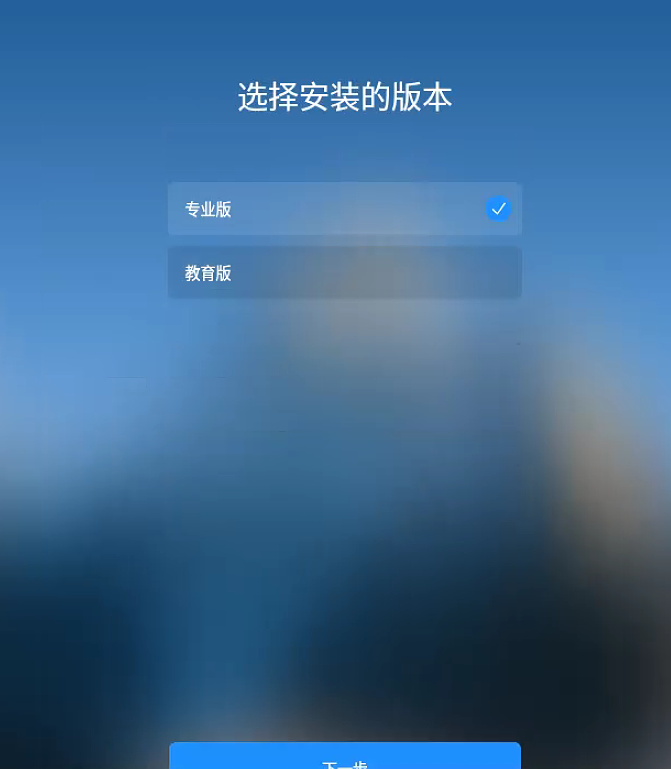Select the 专业版 edition option
Viewport: 671px width, 769px height.
(344, 209)
